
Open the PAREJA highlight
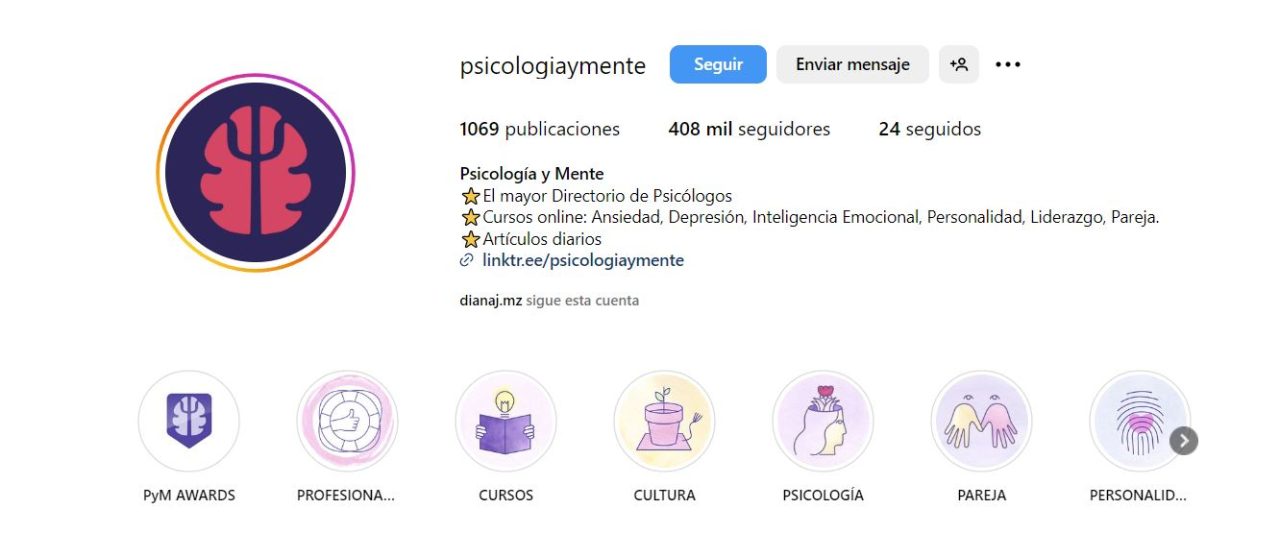click(981, 421)
